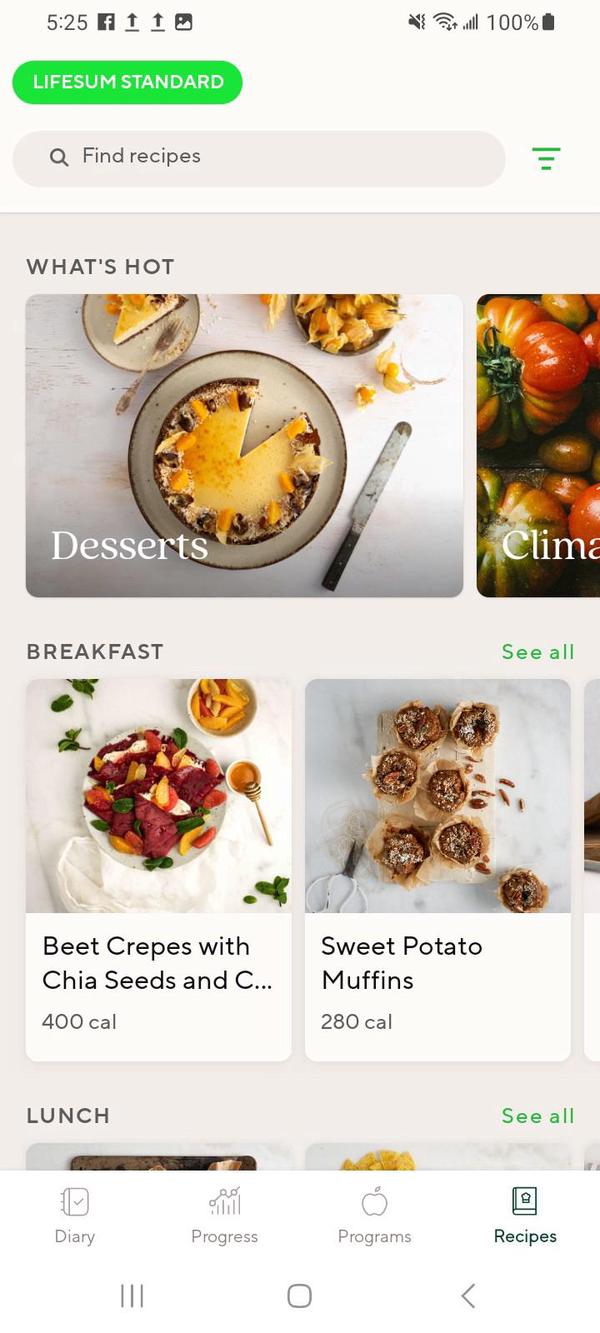The image size is (600, 1333).
Task: Open the recipe filter icon
Action: point(546,158)
